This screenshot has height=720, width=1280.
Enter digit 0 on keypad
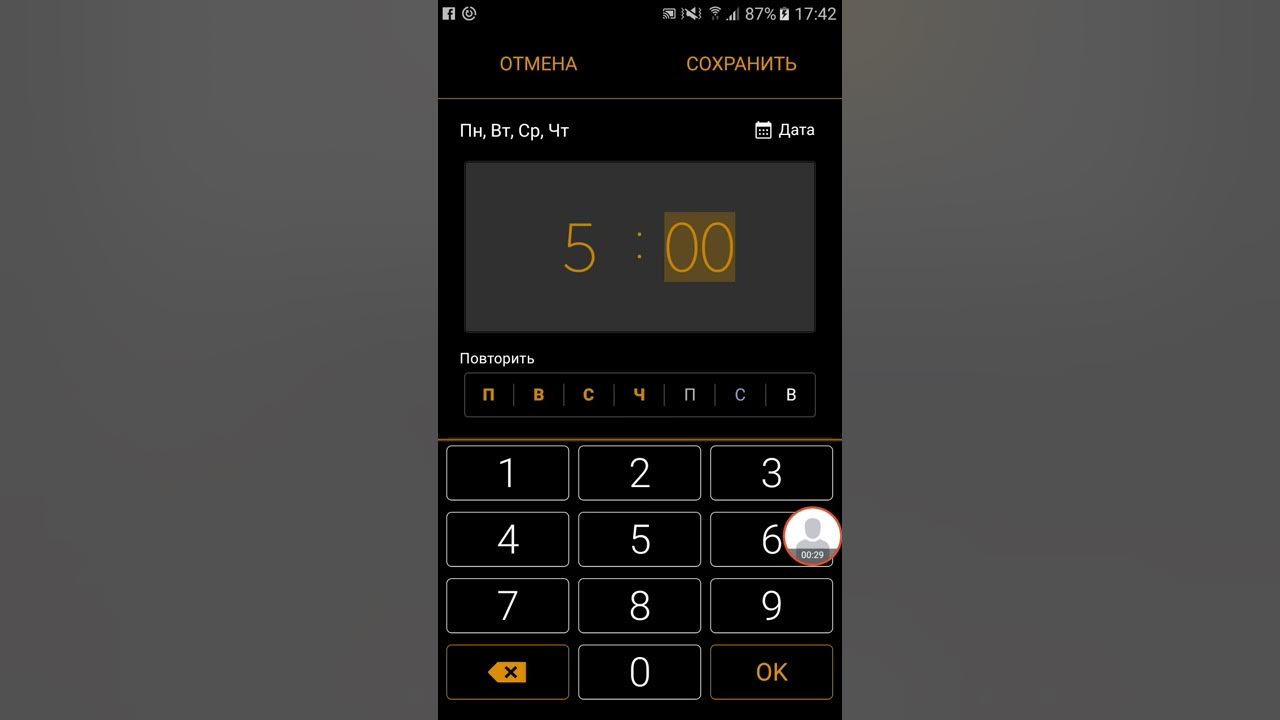[639, 672]
